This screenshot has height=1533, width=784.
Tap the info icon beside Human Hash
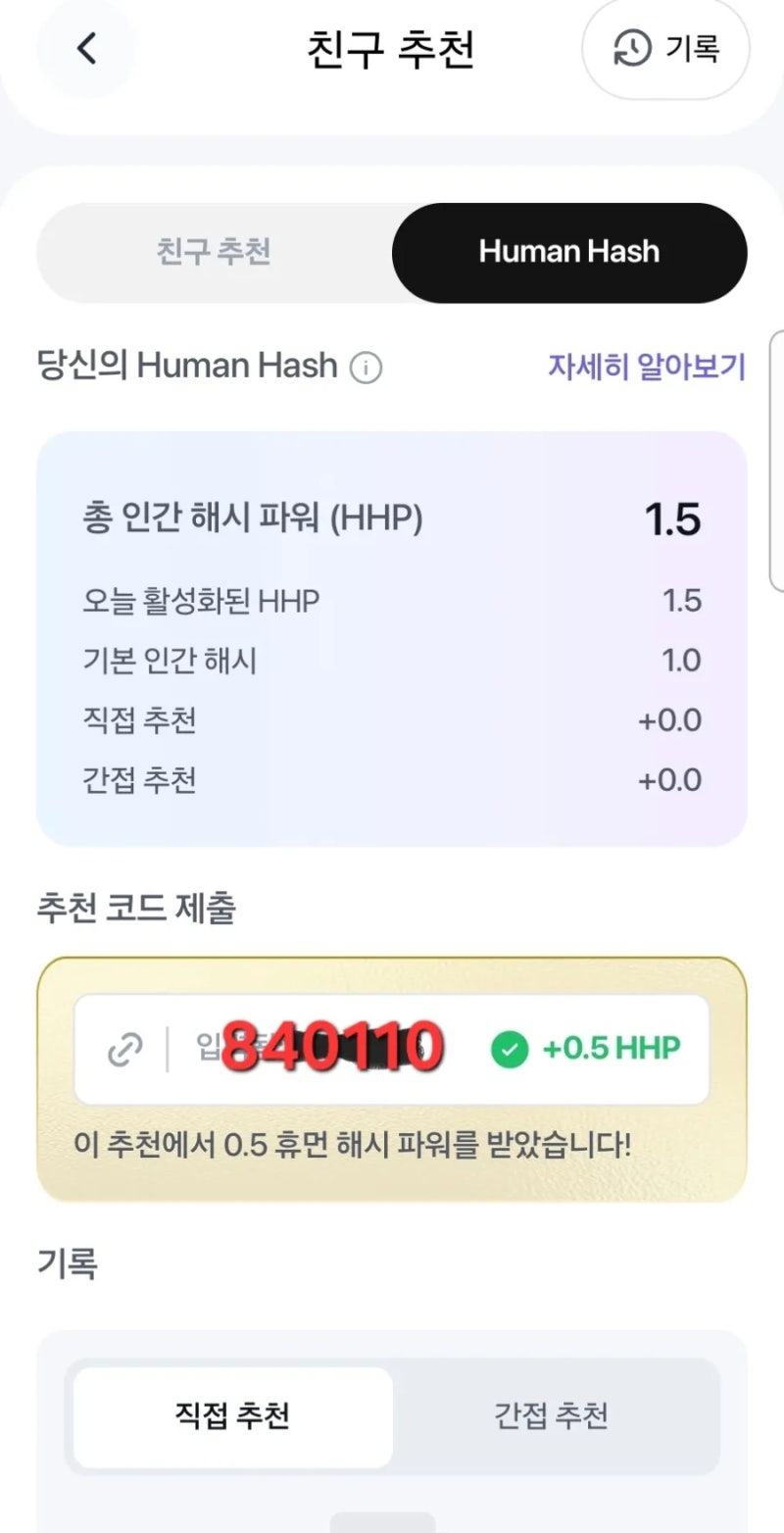click(366, 368)
